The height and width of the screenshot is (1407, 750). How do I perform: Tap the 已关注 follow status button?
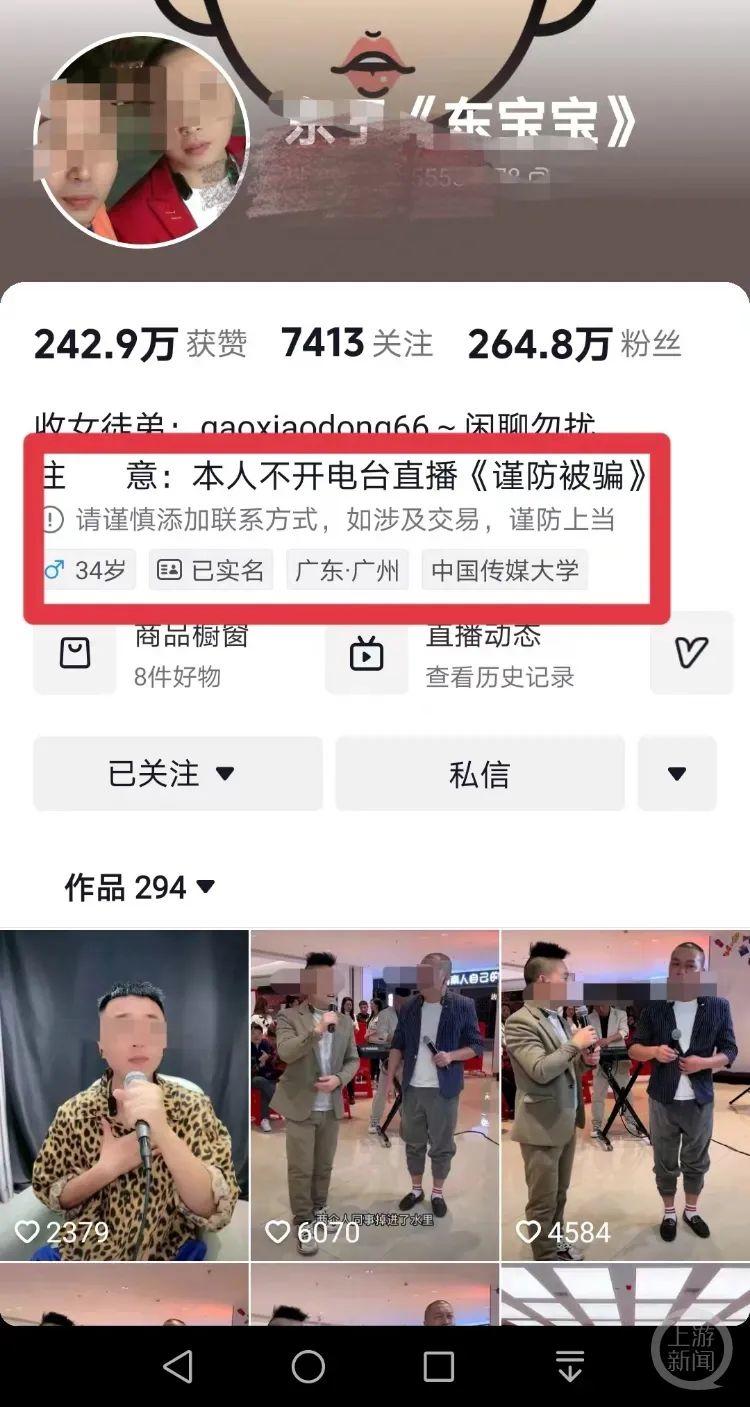point(178,774)
